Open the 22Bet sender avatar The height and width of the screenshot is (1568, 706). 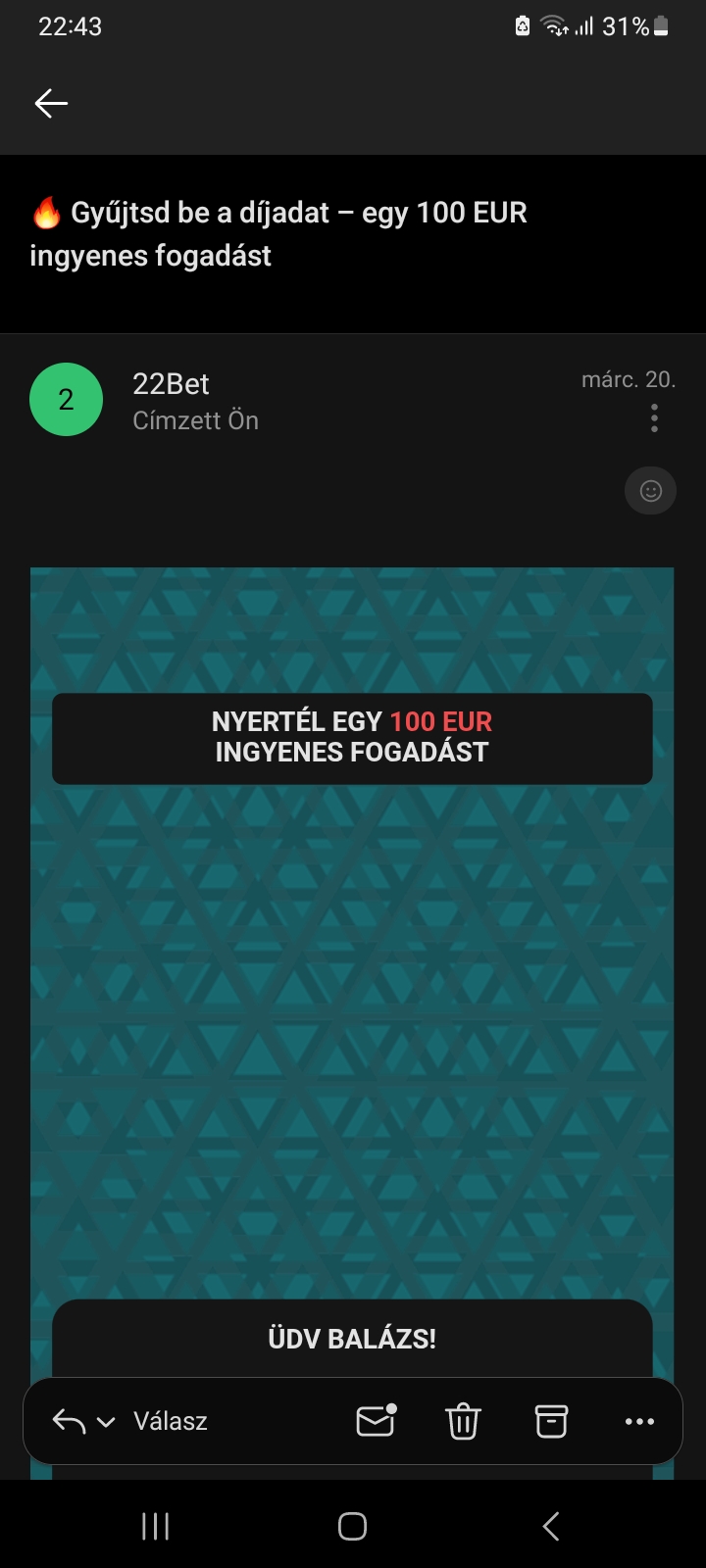[66, 400]
